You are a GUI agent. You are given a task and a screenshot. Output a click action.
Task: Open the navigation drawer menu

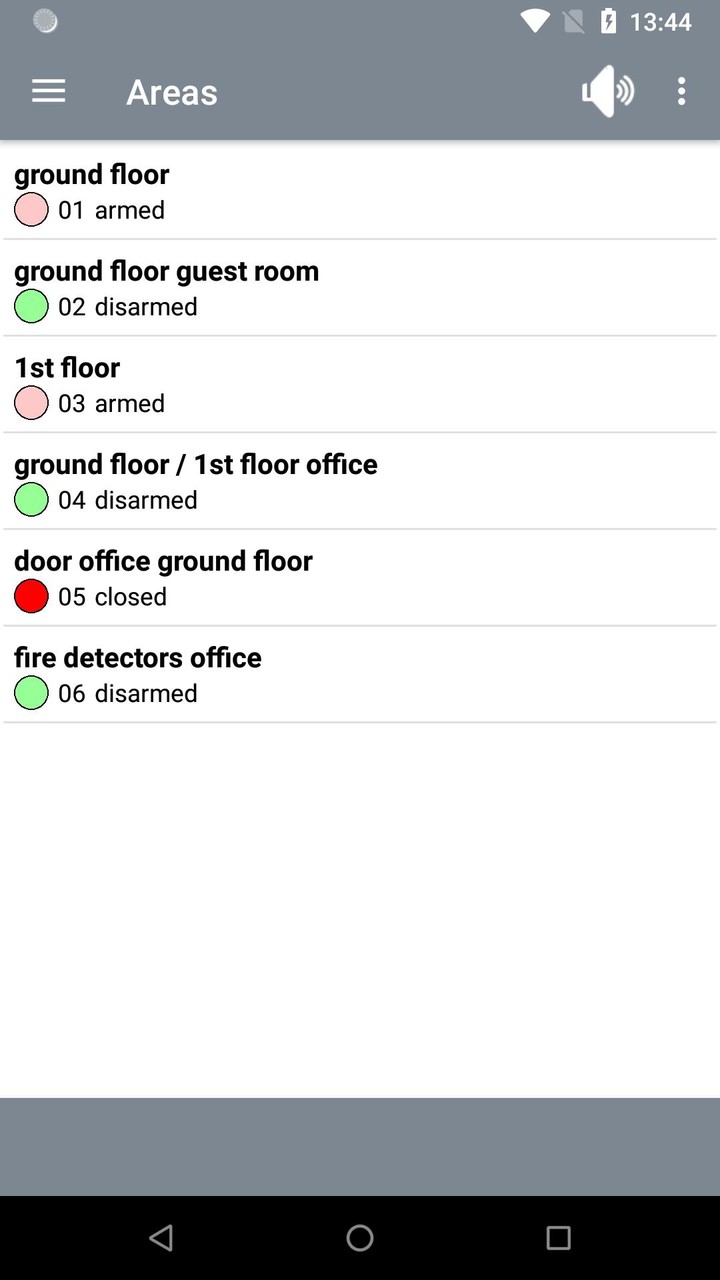click(48, 92)
